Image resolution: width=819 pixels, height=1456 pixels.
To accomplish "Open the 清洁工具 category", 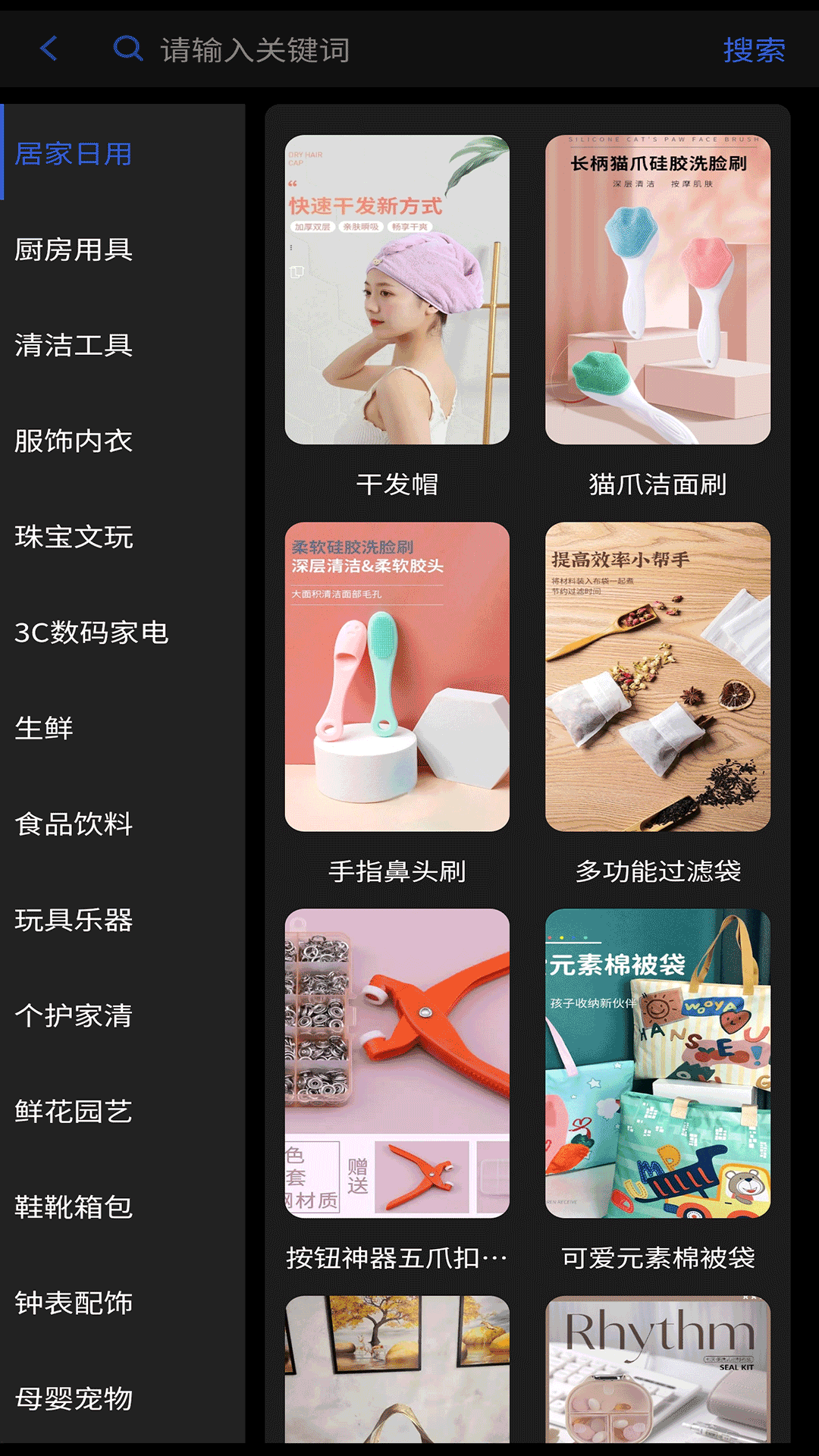I will 74,345.
